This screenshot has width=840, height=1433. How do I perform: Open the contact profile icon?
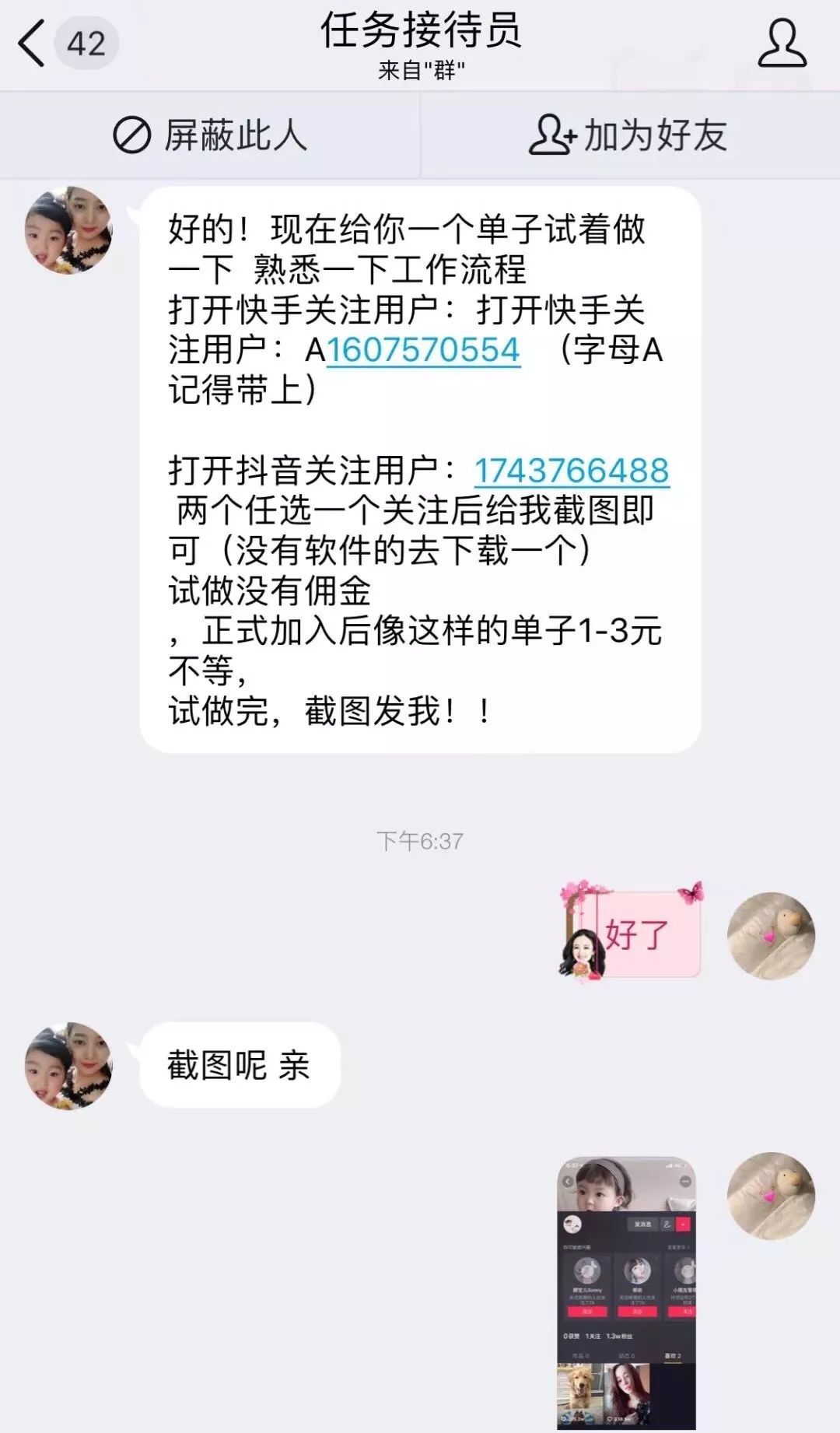tap(782, 44)
